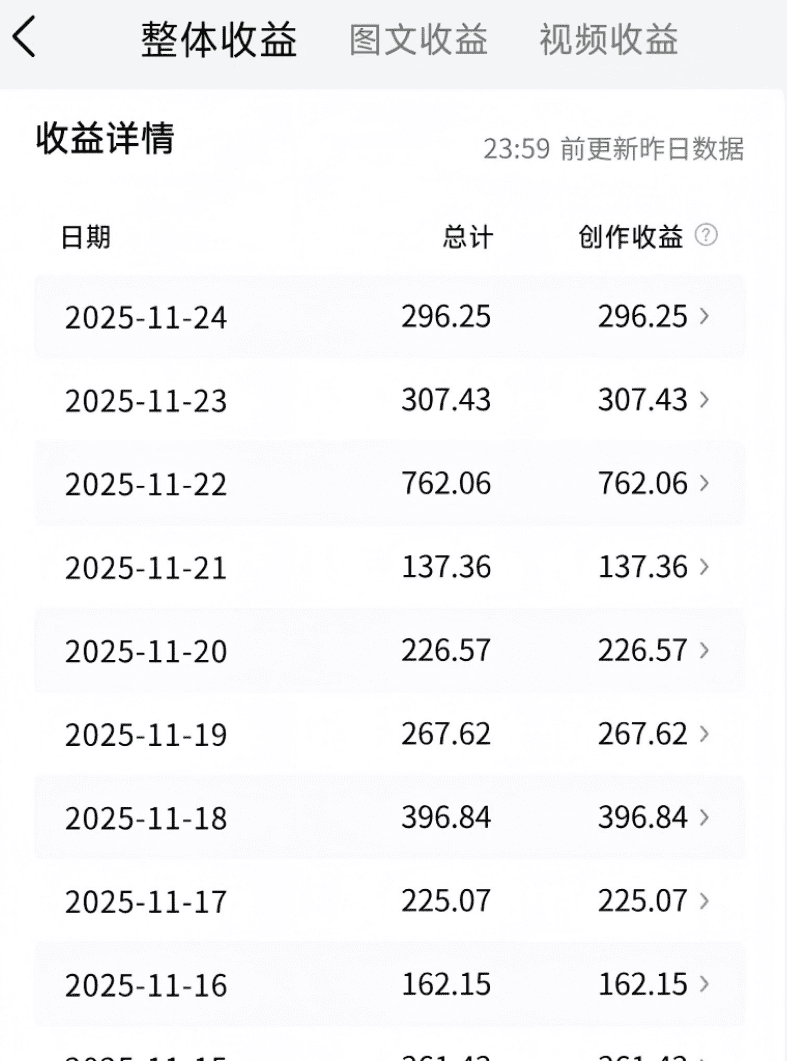Viewport: 787px width, 1061px height.
Task: Expand the 2025-11-17 earnings row
Action: pyautogui.click(x=702, y=901)
